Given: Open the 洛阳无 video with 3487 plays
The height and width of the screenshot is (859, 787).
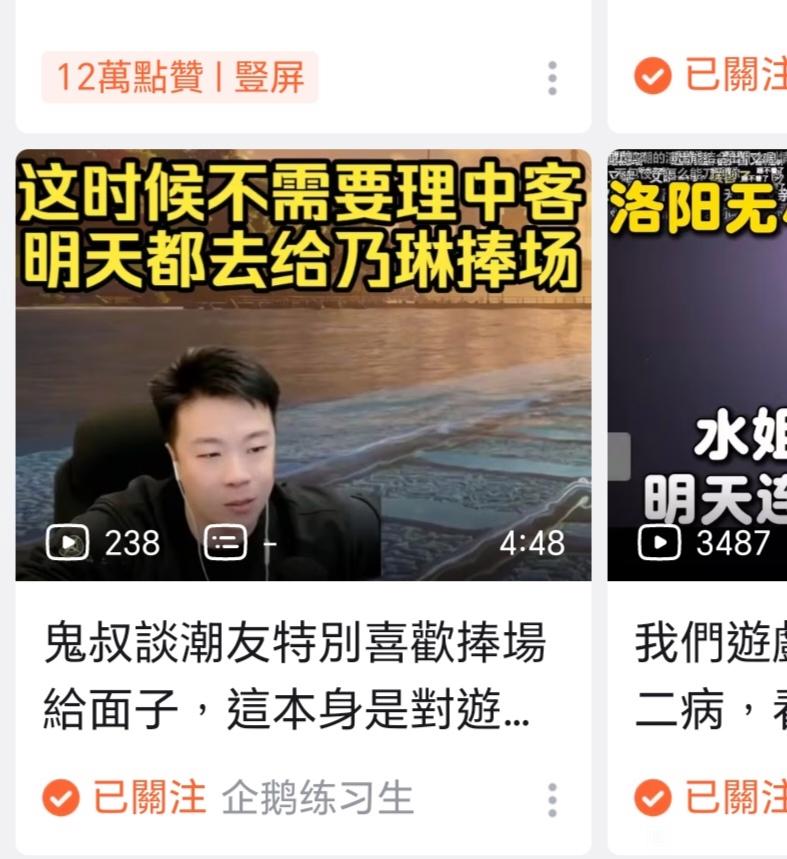Looking at the screenshot, I should coord(697,365).
